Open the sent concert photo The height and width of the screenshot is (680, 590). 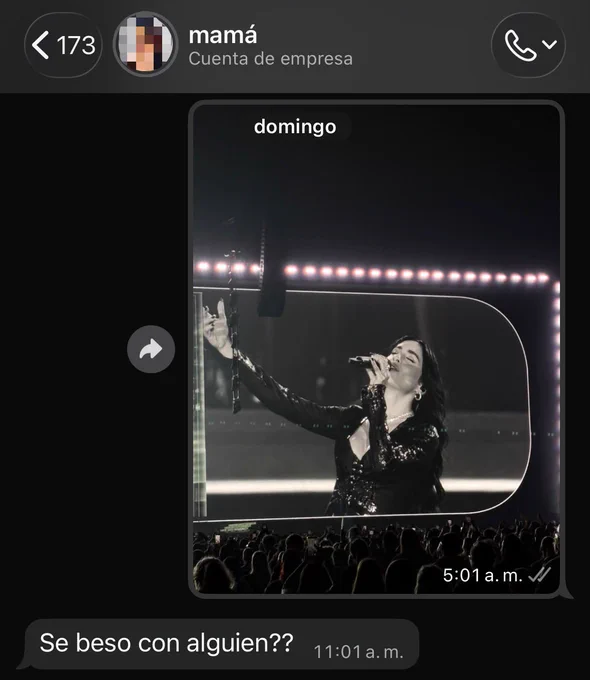coord(376,349)
